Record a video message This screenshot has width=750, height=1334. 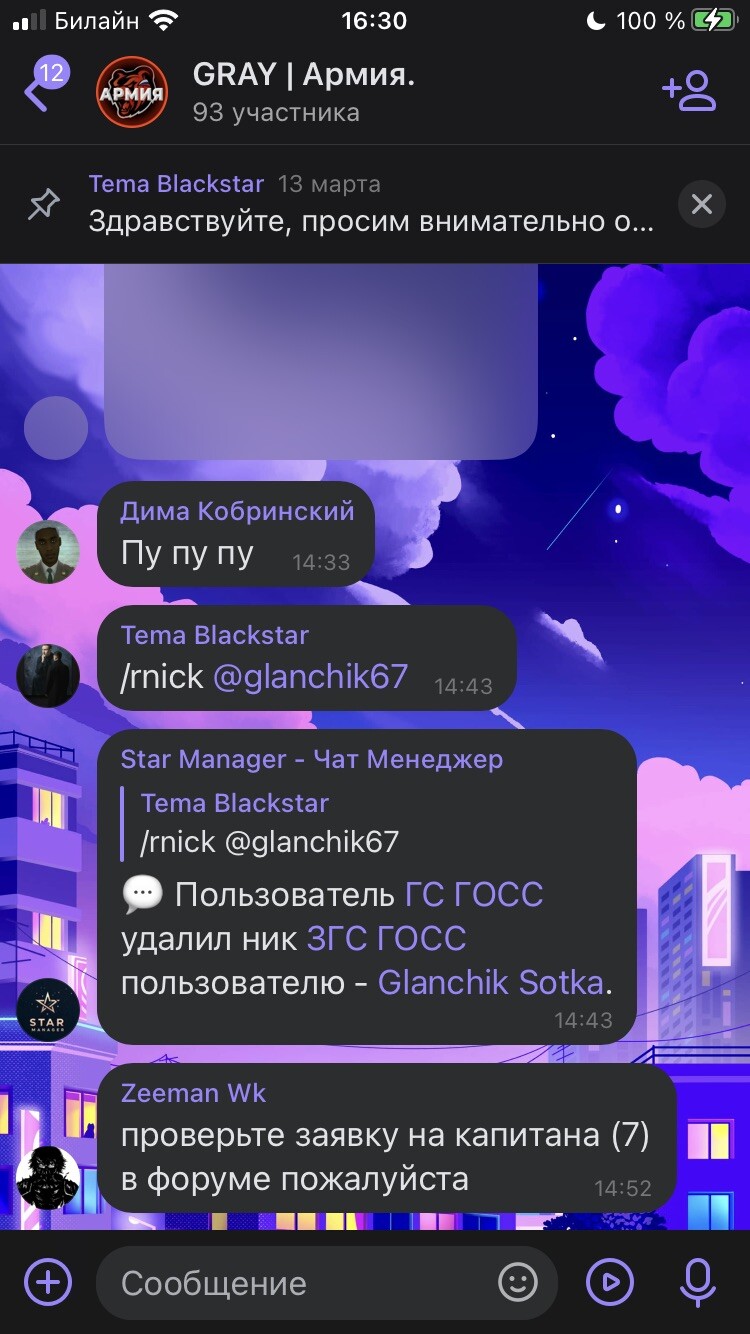[x=610, y=1282]
